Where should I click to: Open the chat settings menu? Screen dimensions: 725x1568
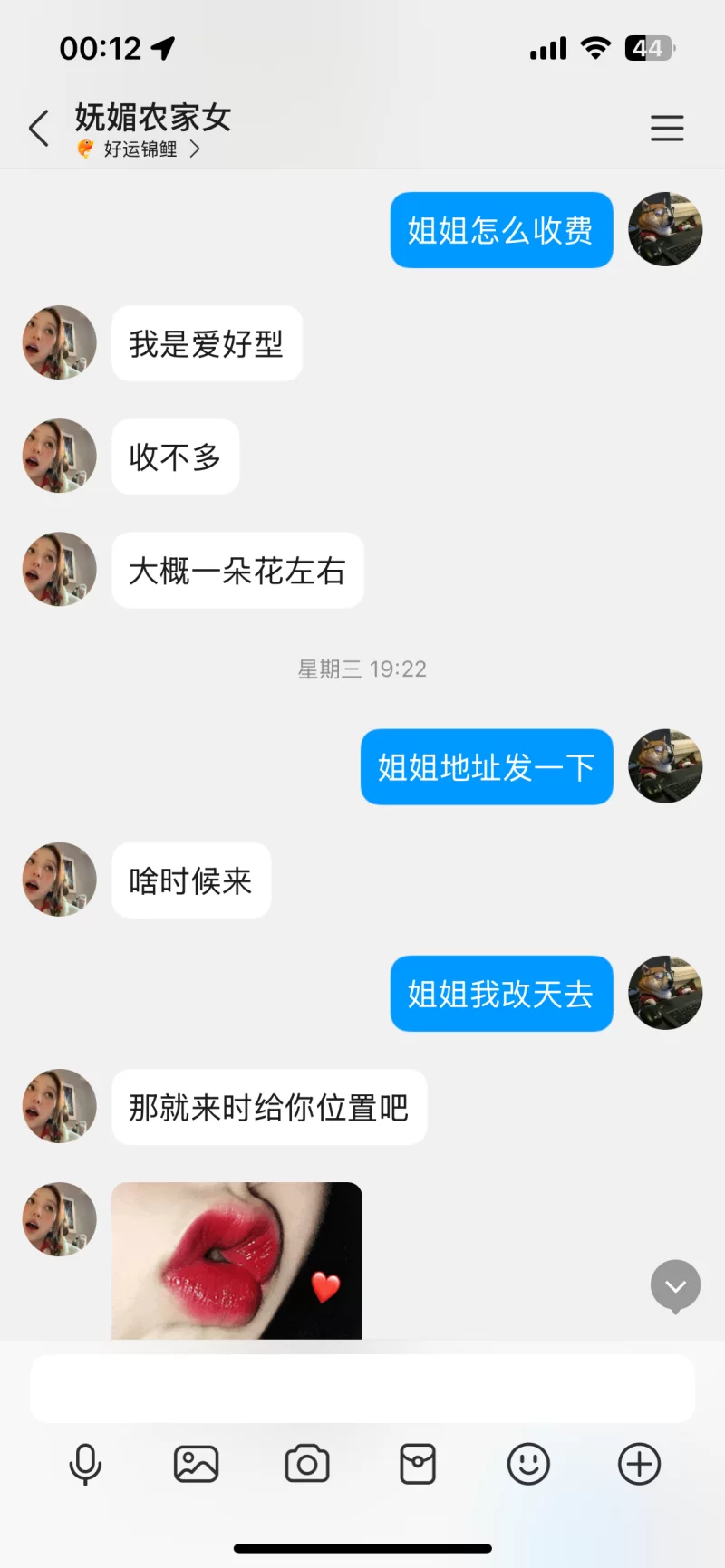click(x=667, y=129)
